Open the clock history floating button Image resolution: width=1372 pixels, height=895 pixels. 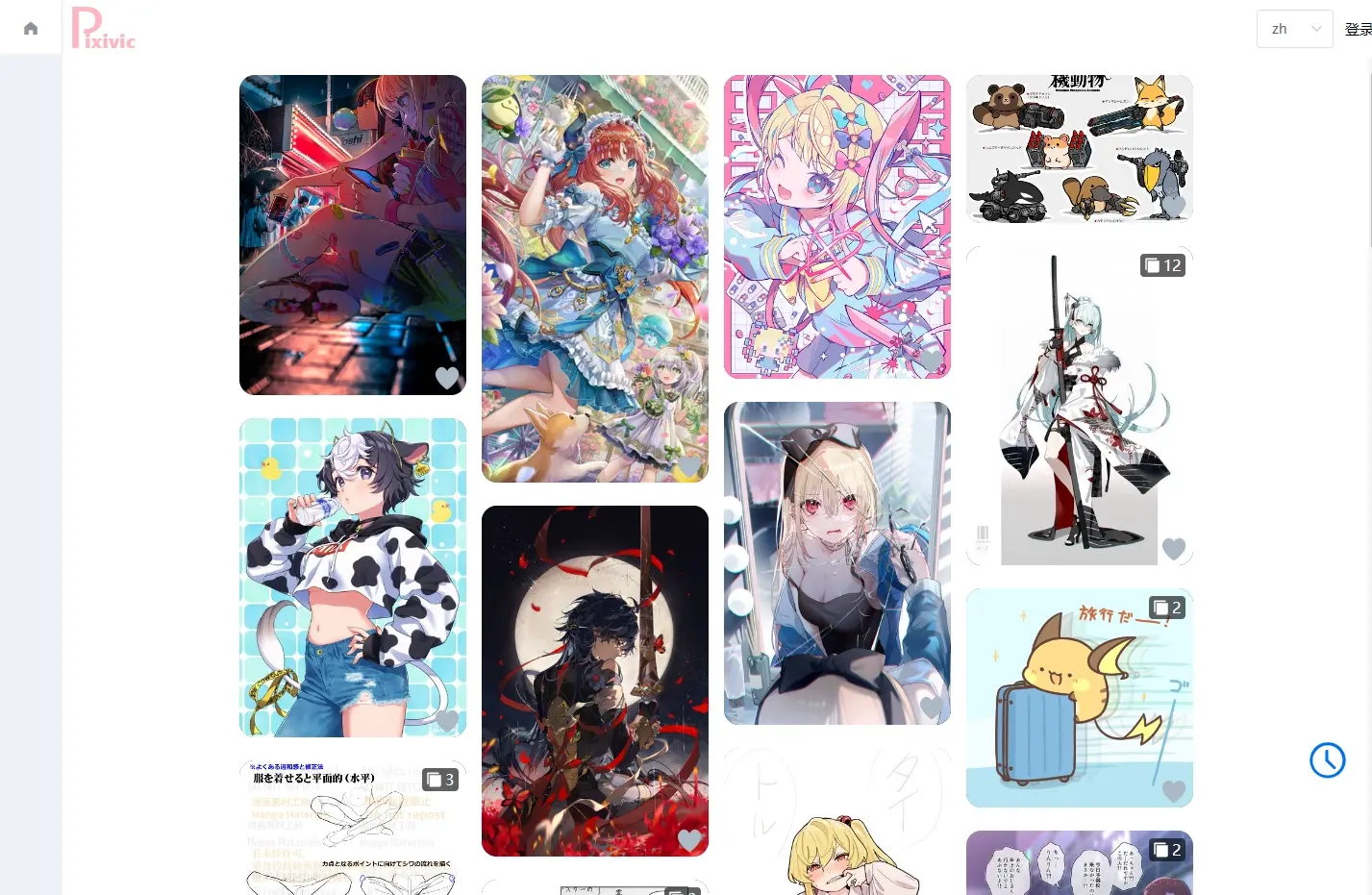pyautogui.click(x=1327, y=760)
